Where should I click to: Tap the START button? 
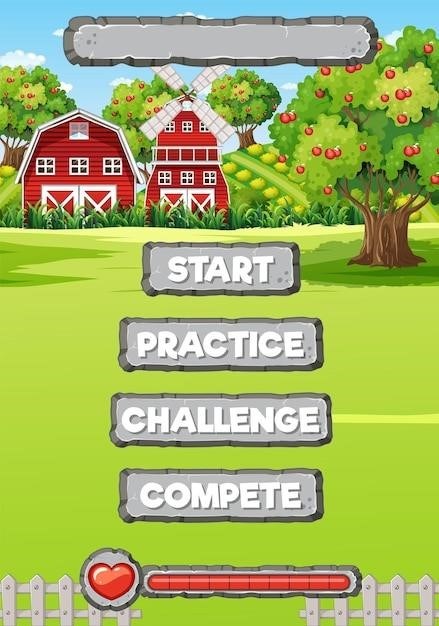click(221, 269)
